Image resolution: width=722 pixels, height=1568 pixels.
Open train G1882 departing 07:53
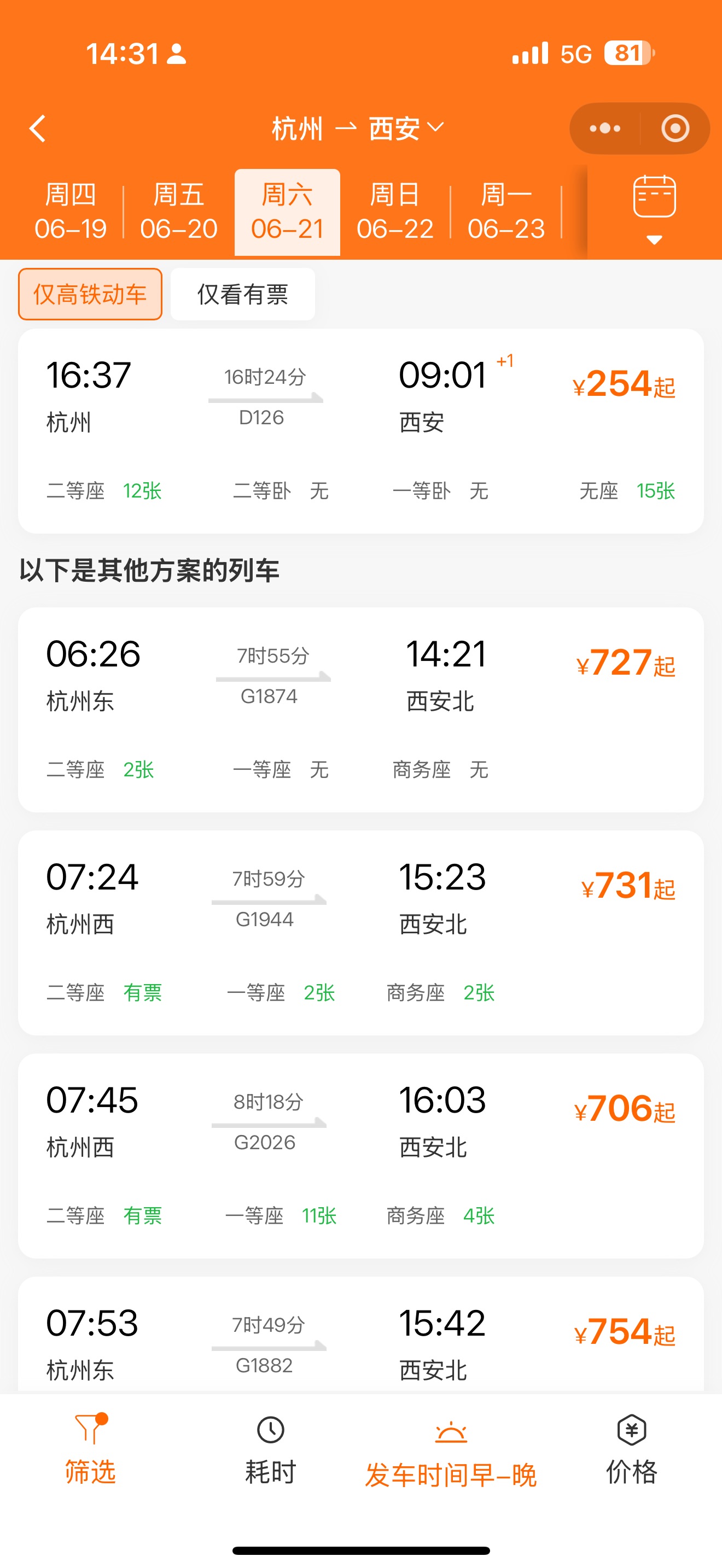pyautogui.click(x=361, y=1335)
